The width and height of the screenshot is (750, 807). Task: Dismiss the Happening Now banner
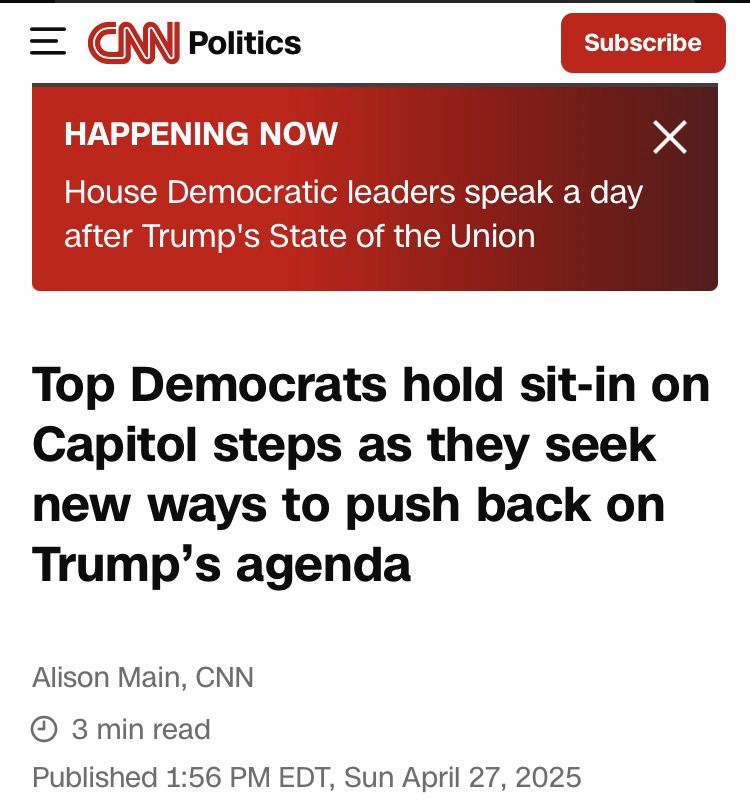tap(669, 137)
